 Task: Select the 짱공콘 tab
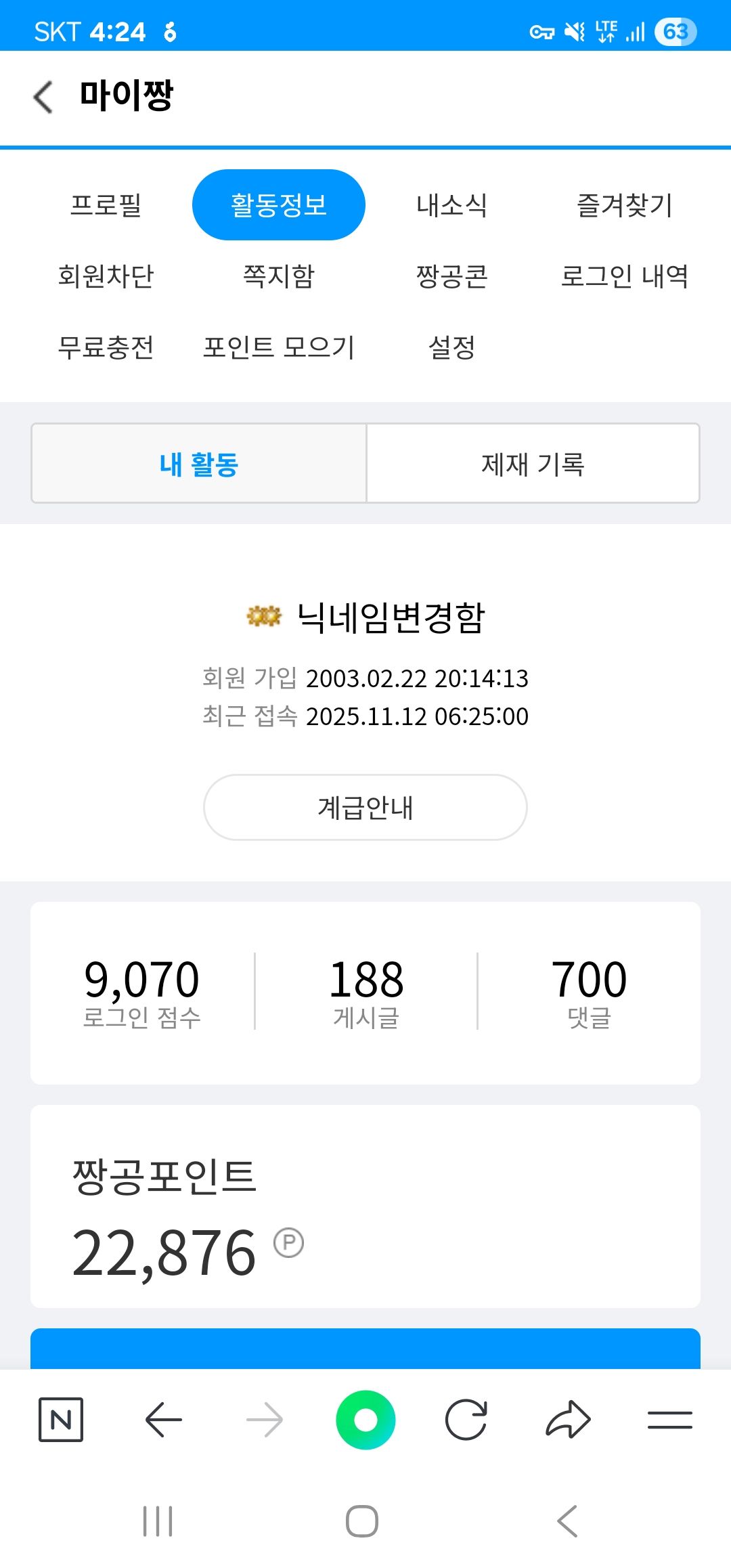pyautogui.click(x=451, y=276)
